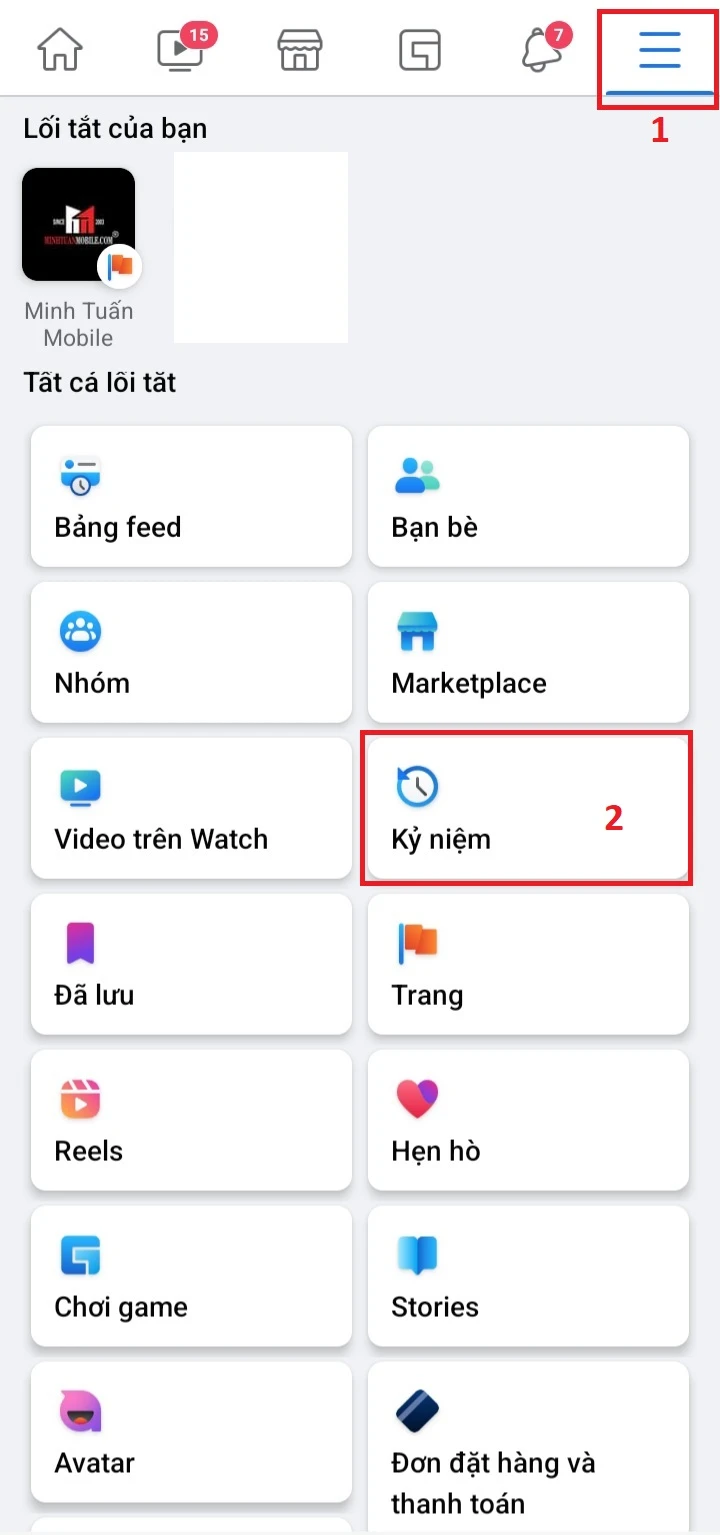Select the Reels icon
Viewport: 720px width, 1535px height.
80,1100
